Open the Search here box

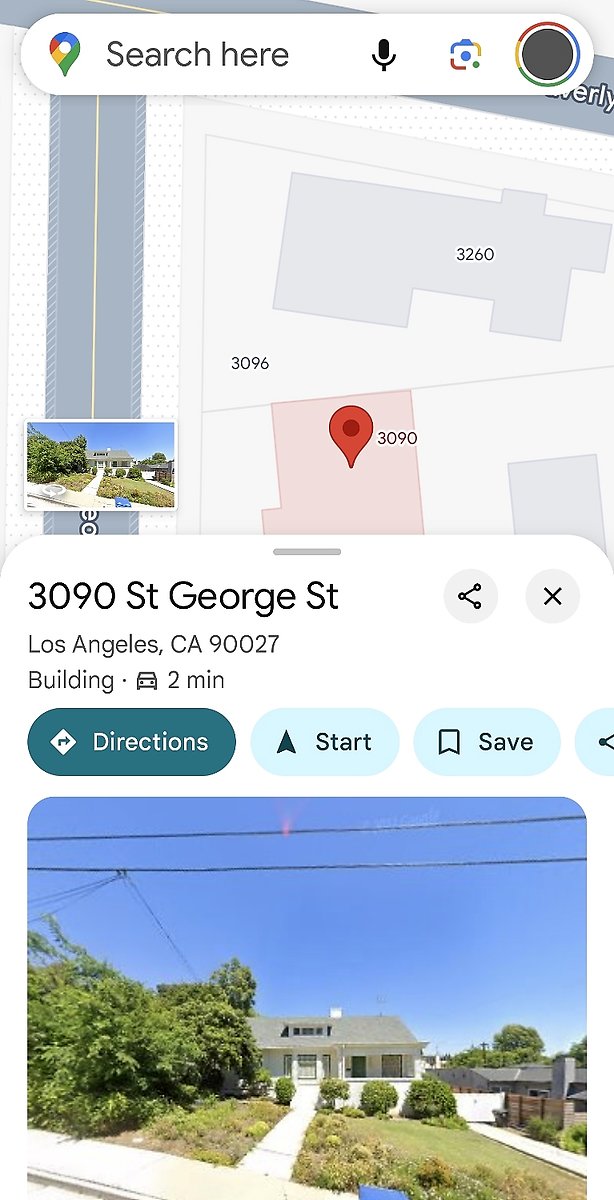(x=198, y=54)
